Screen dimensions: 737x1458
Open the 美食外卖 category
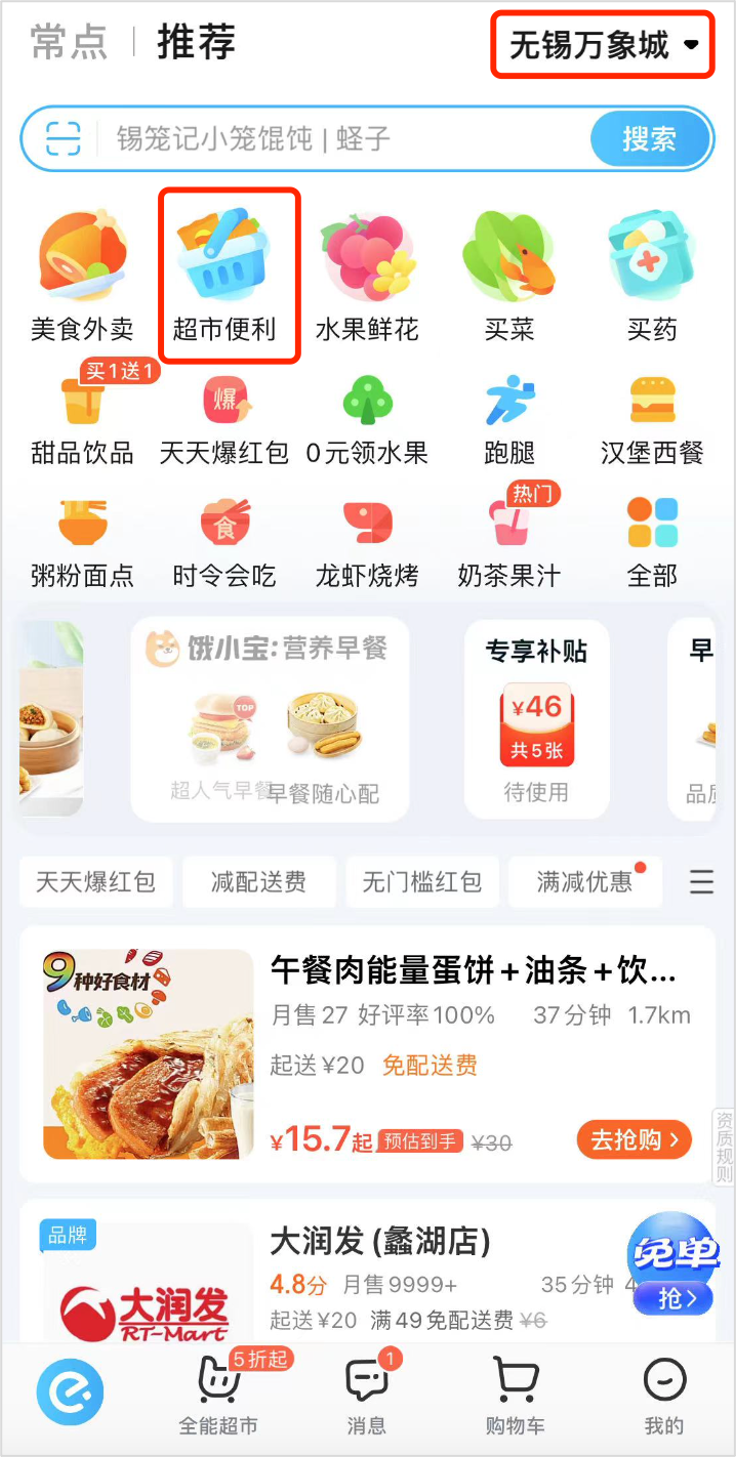(82, 276)
